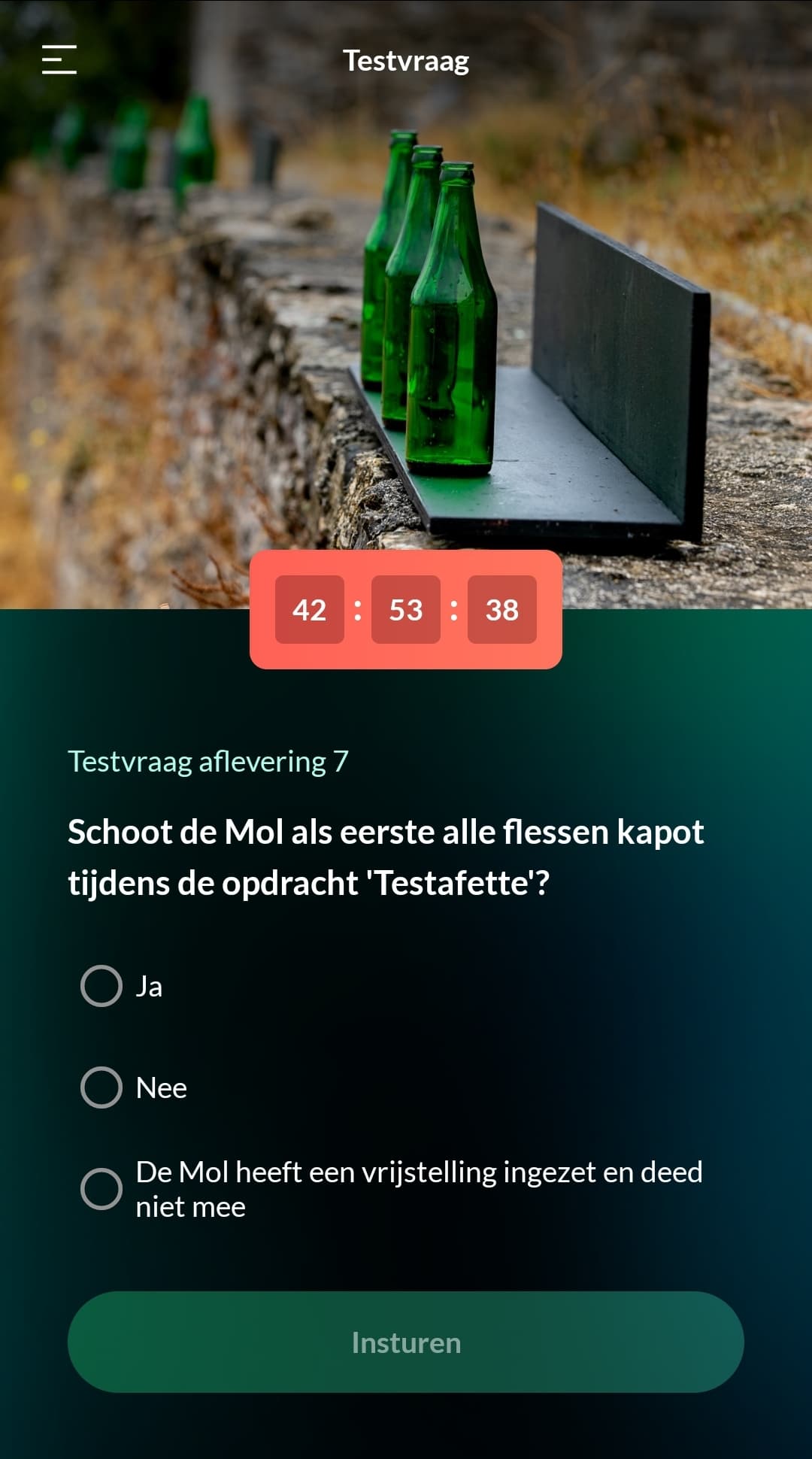Submit answer with Insturen
The width and height of the screenshot is (812, 1459).
coord(406,1342)
